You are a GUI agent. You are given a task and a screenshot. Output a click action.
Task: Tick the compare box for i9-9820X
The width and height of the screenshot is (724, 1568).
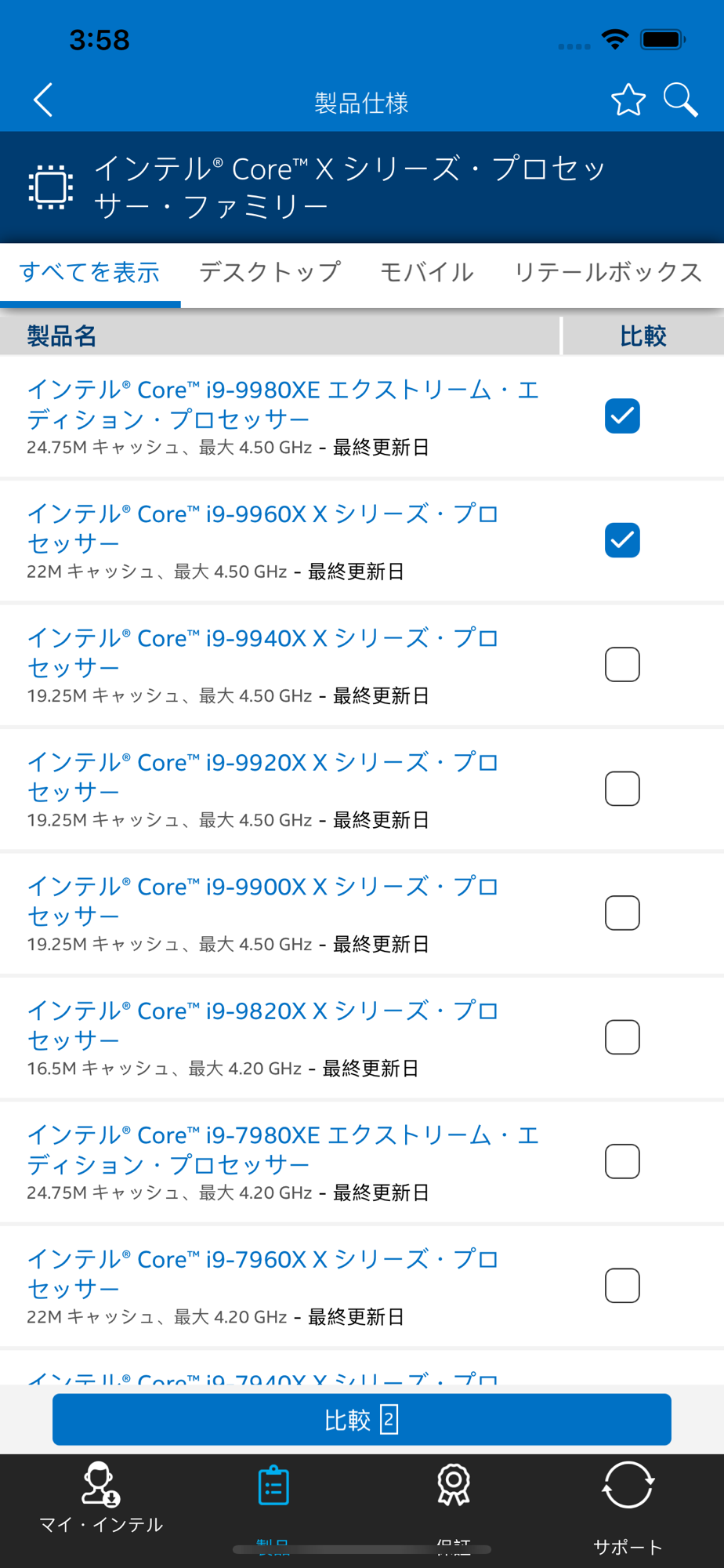pos(622,1037)
